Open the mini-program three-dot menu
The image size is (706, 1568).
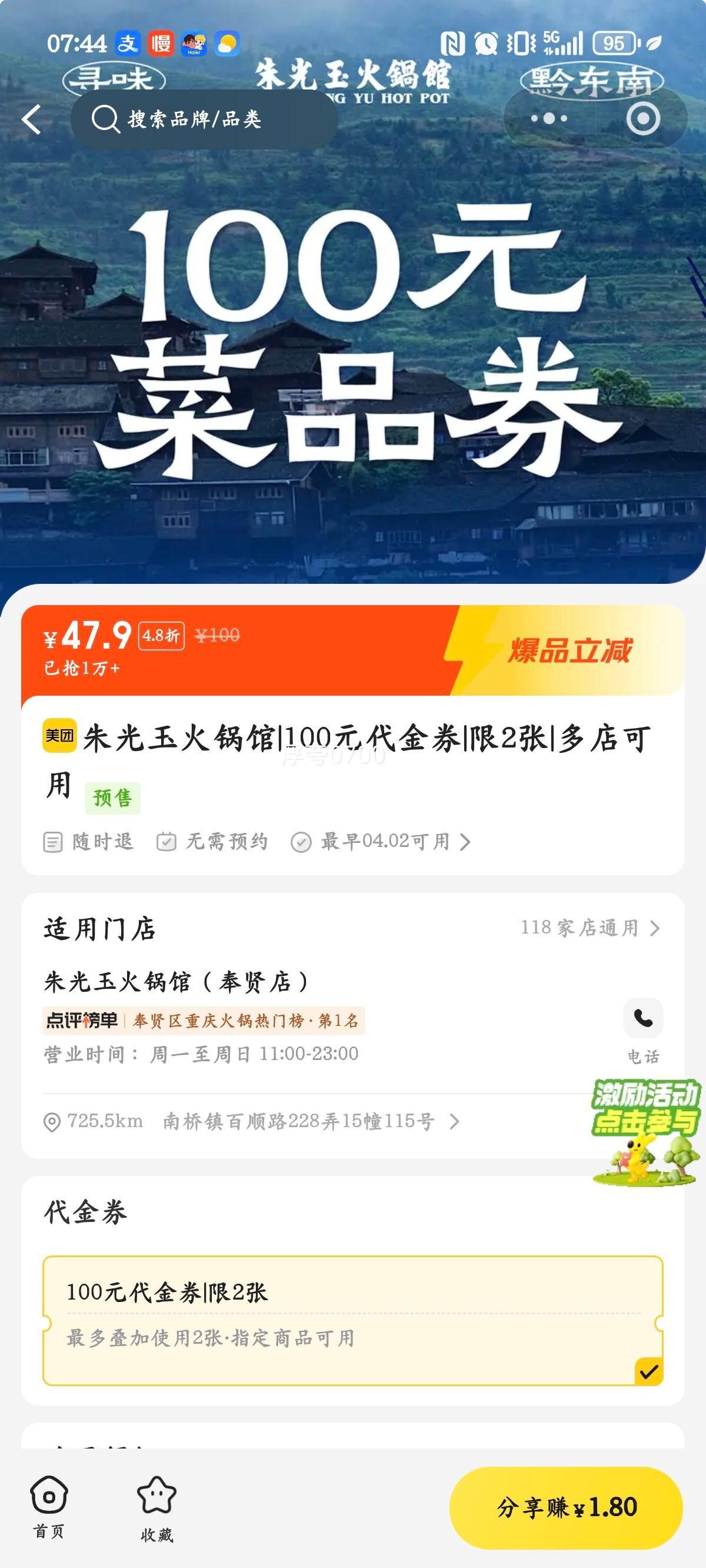549,118
